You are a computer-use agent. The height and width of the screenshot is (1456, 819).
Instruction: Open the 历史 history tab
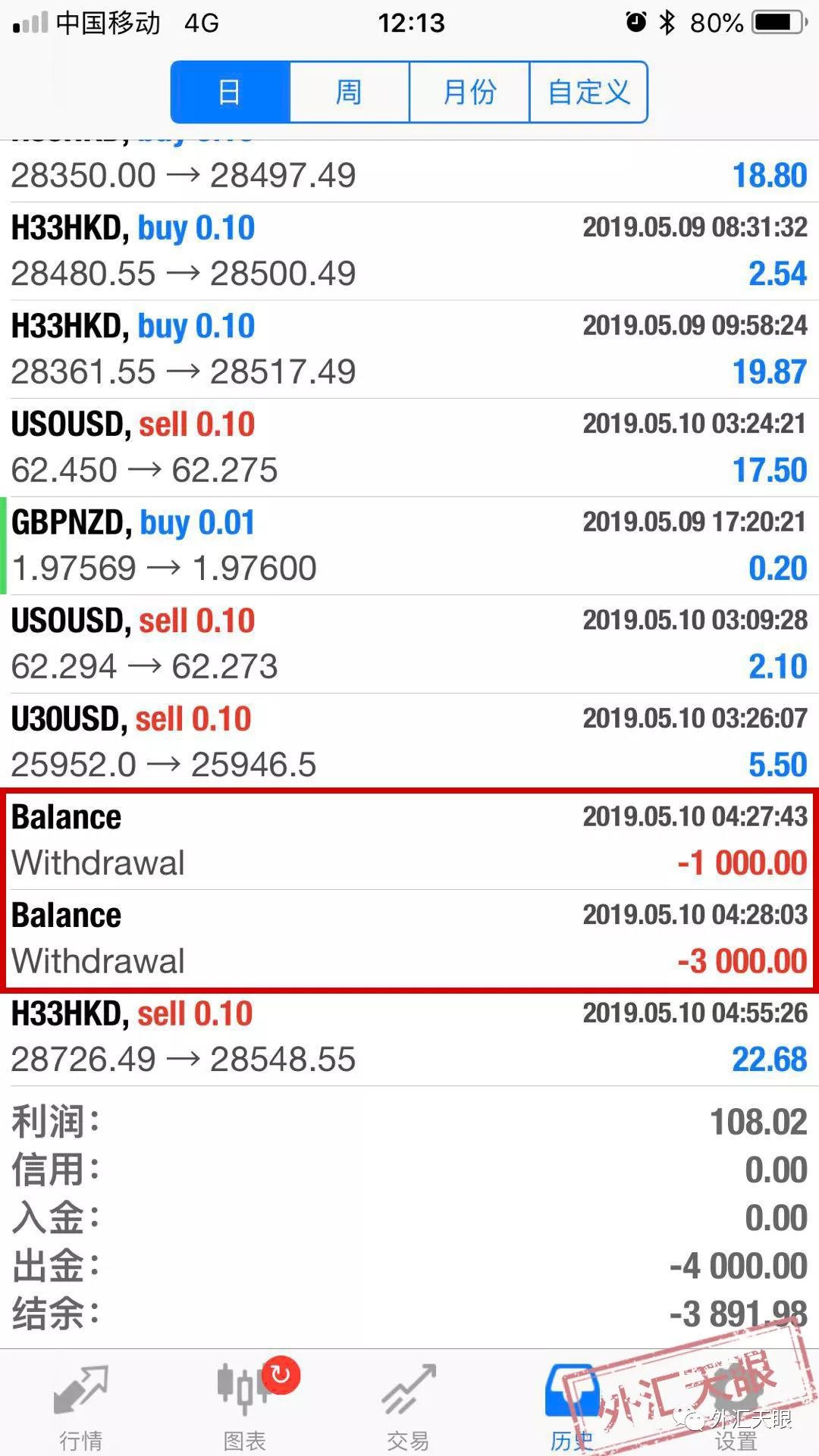point(571,1406)
